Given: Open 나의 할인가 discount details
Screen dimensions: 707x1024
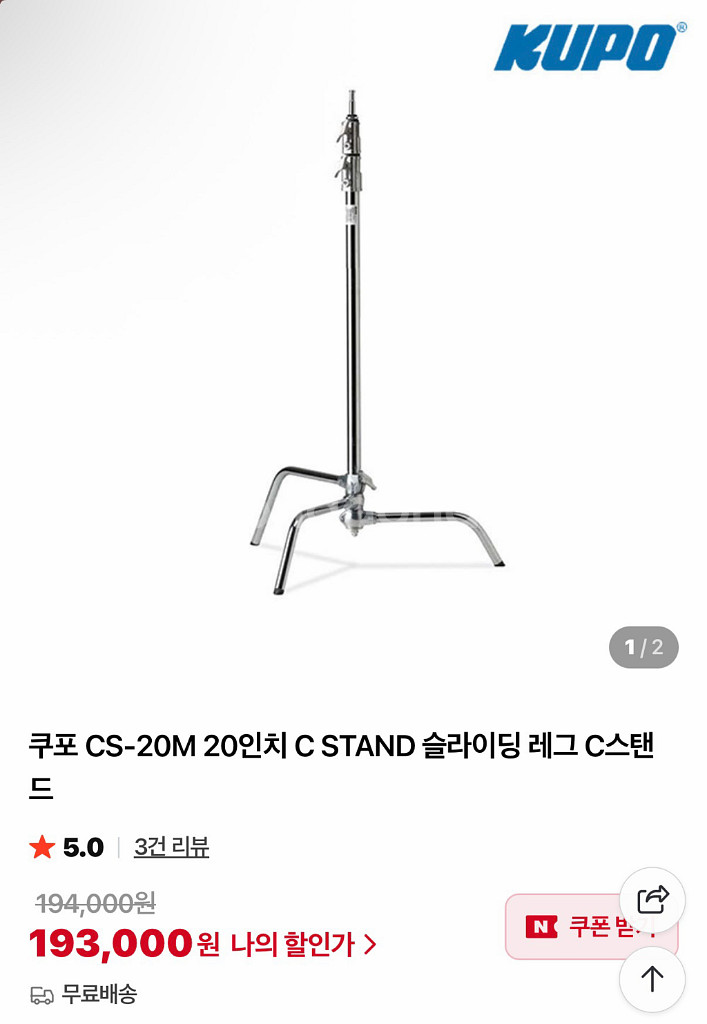Looking at the screenshot, I should [x=303, y=944].
